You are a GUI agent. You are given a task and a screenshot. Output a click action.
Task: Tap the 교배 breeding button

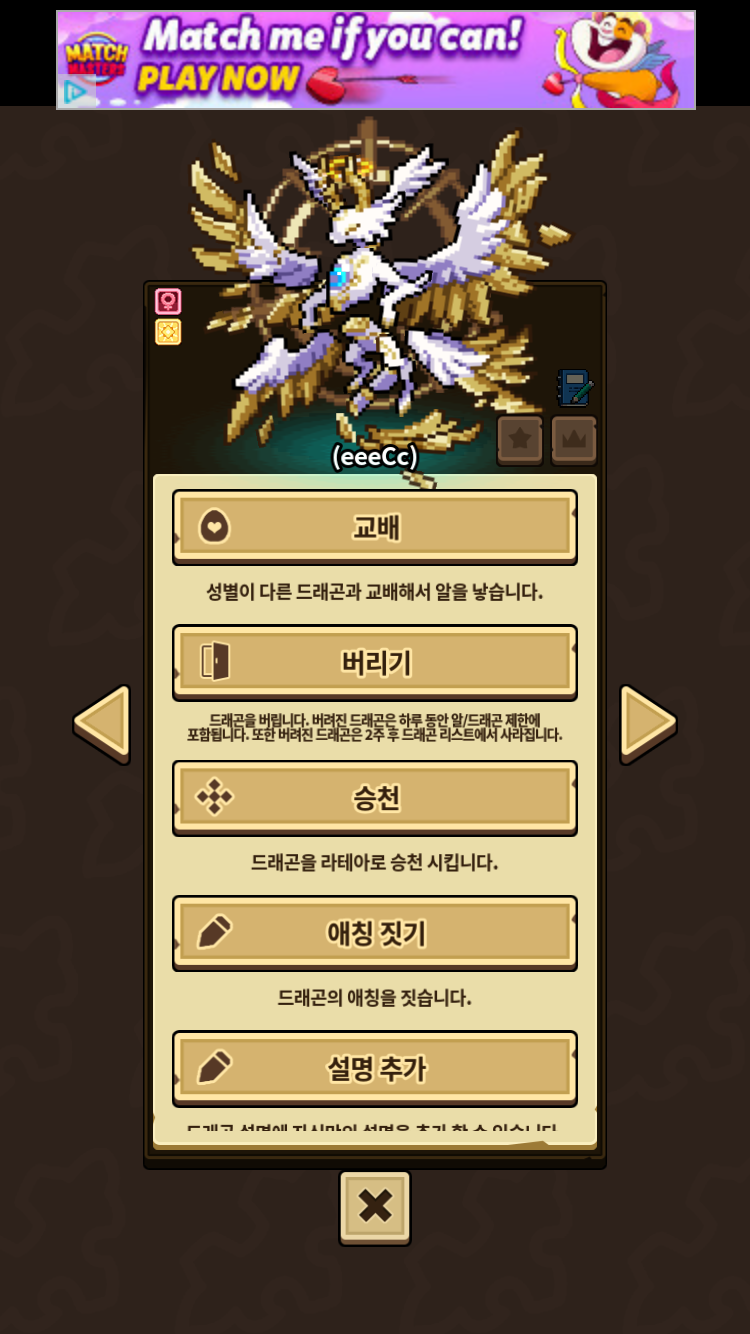pos(375,527)
